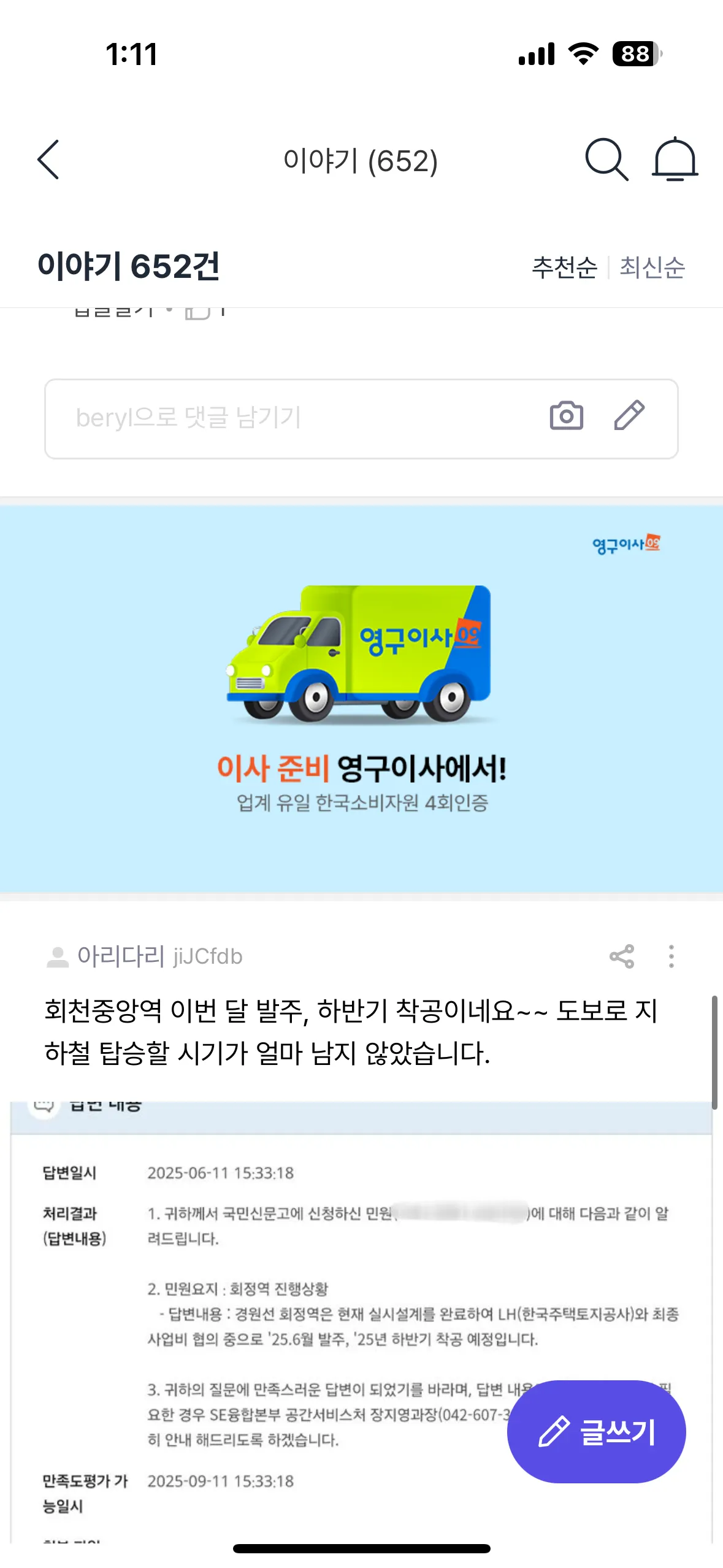Open the notifications bell
Viewport: 723px width, 1568px height.
pos(675,159)
